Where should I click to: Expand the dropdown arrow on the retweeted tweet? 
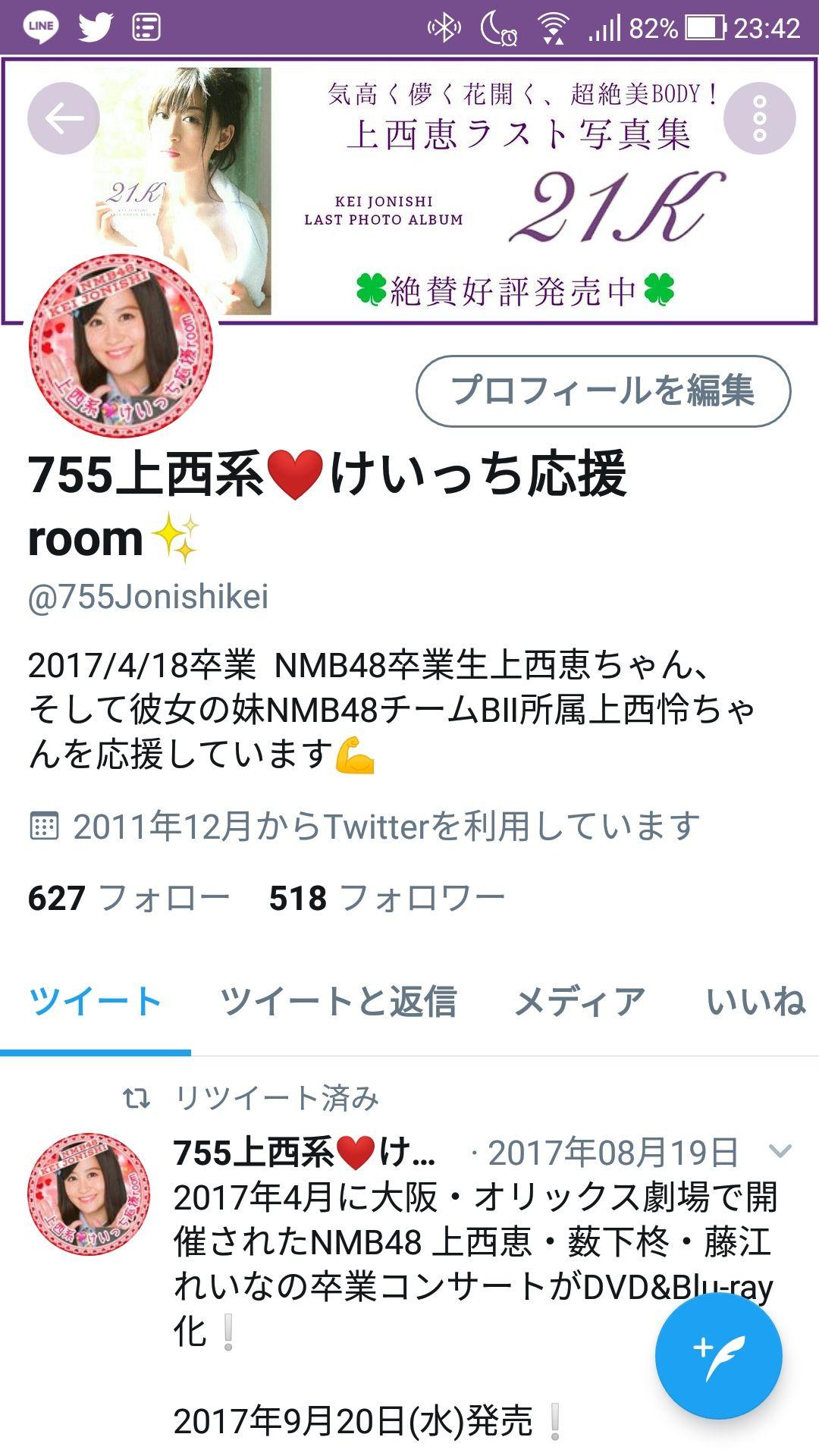coord(780,1152)
